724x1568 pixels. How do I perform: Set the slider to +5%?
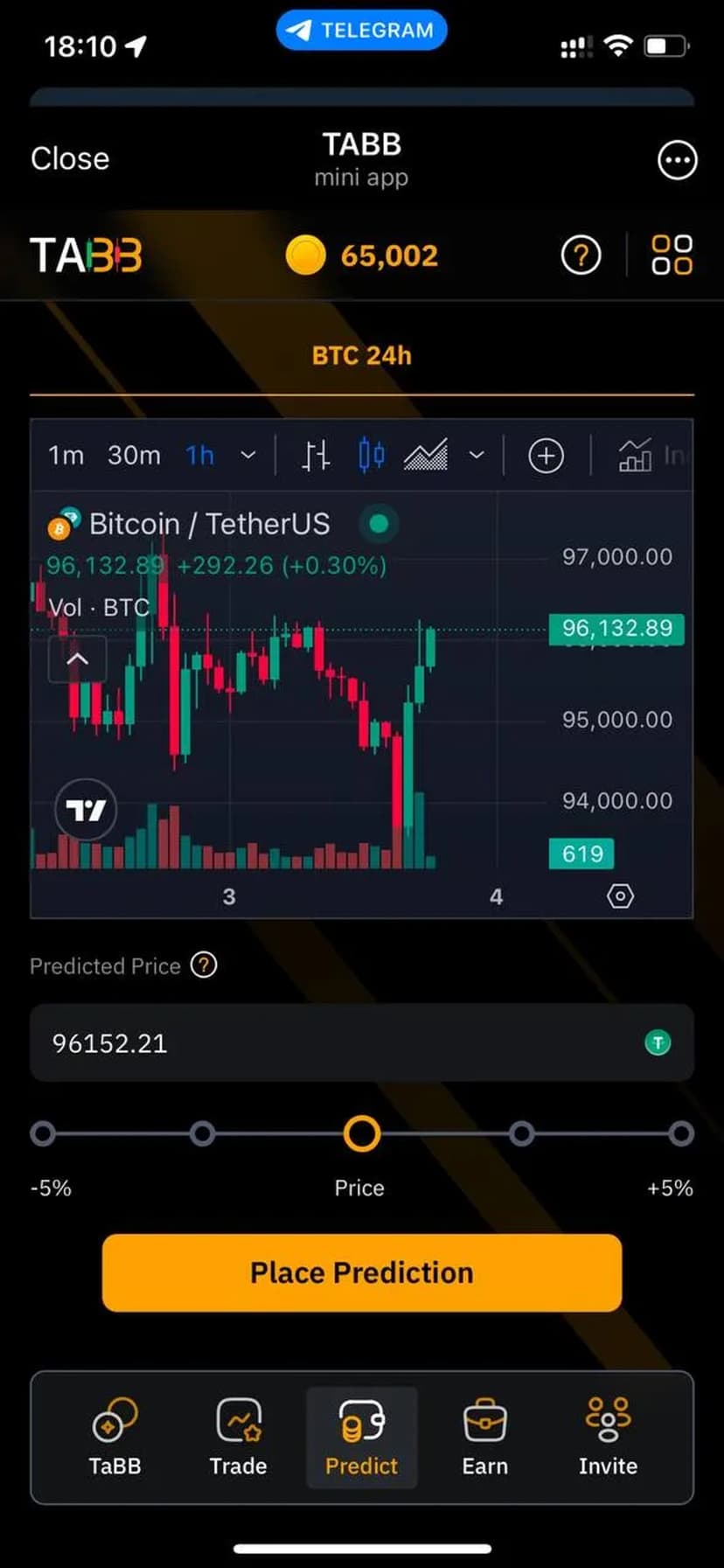coord(680,1134)
